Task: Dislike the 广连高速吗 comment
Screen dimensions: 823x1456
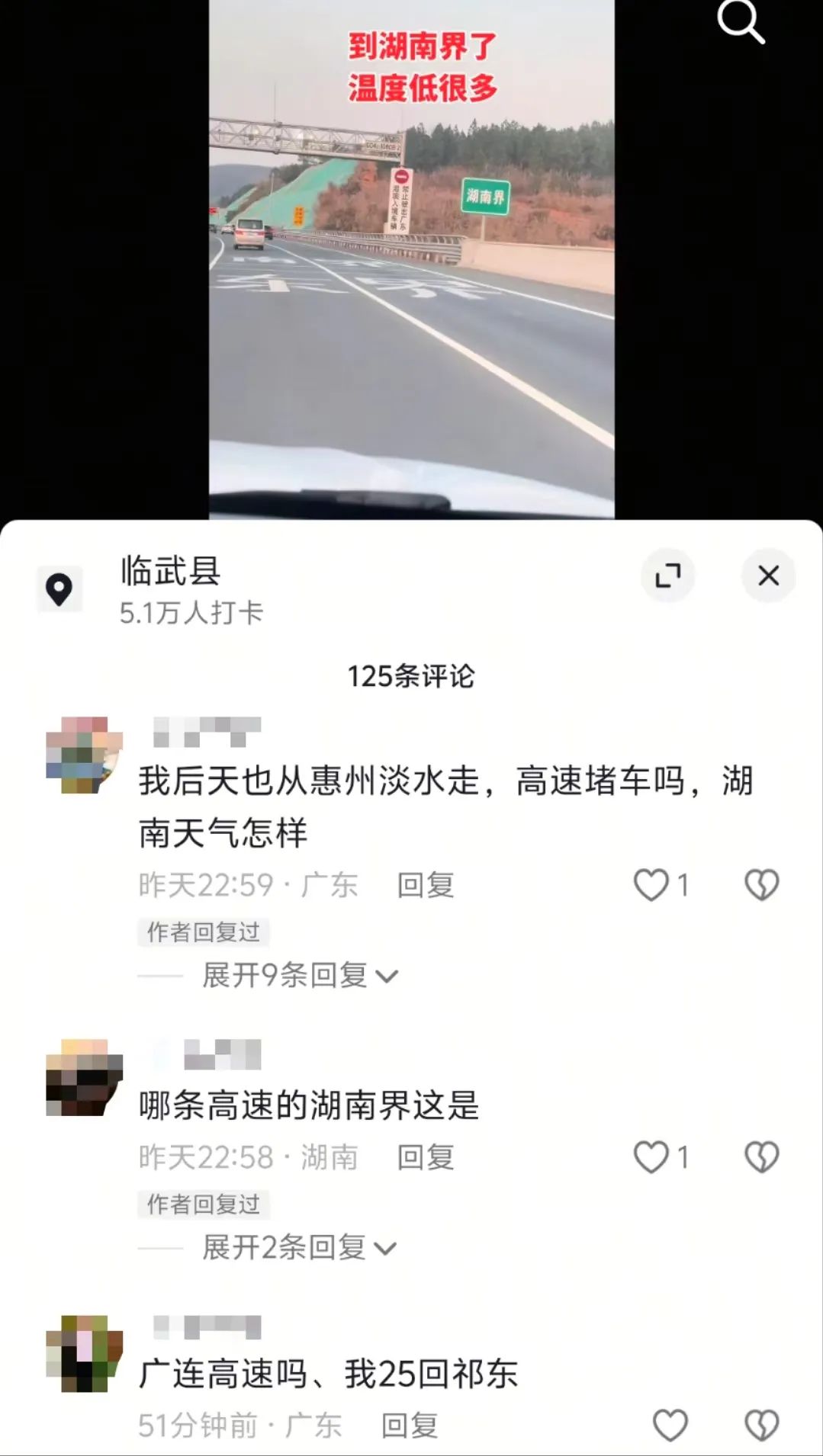Action: 761,1425
